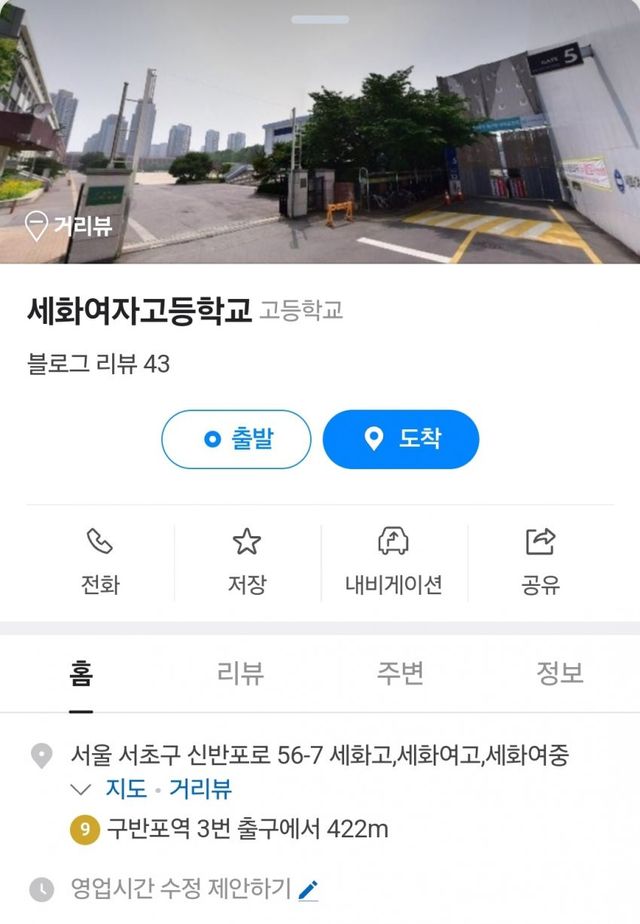The height and width of the screenshot is (924, 640).
Task: Switch to the 주변 tab
Action: 400,673
